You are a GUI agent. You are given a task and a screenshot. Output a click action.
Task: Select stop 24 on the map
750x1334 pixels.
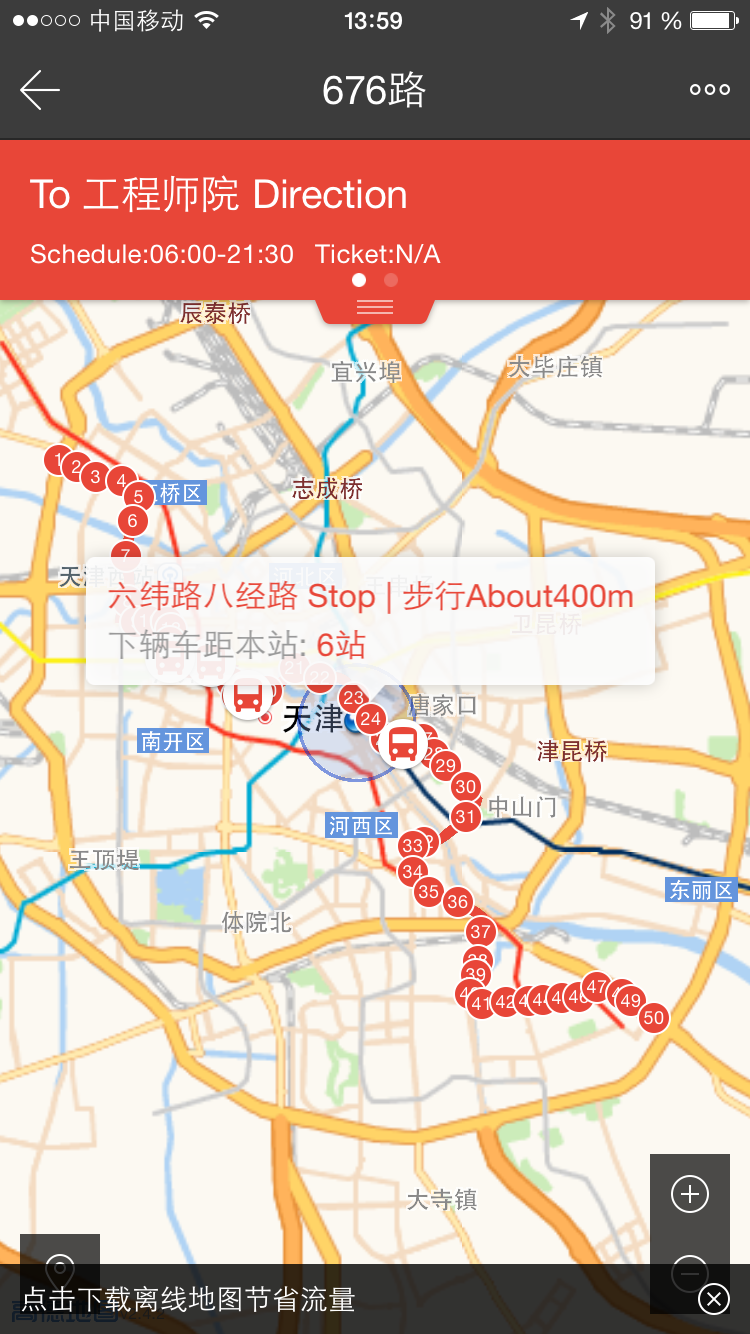(371, 718)
